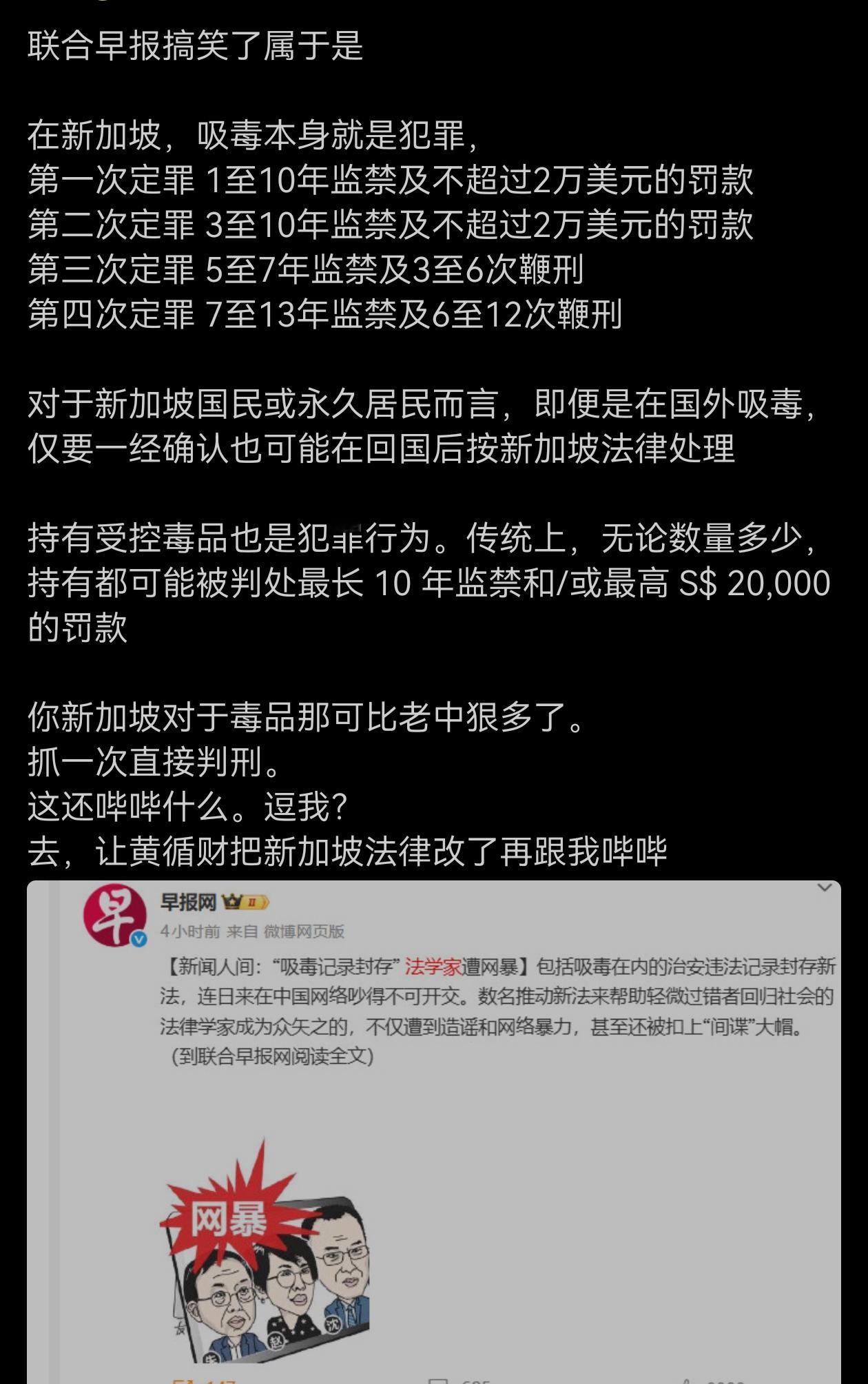Expand the chevron at top right of the card
868x1384 pixels.
click(x=826, y=887)
